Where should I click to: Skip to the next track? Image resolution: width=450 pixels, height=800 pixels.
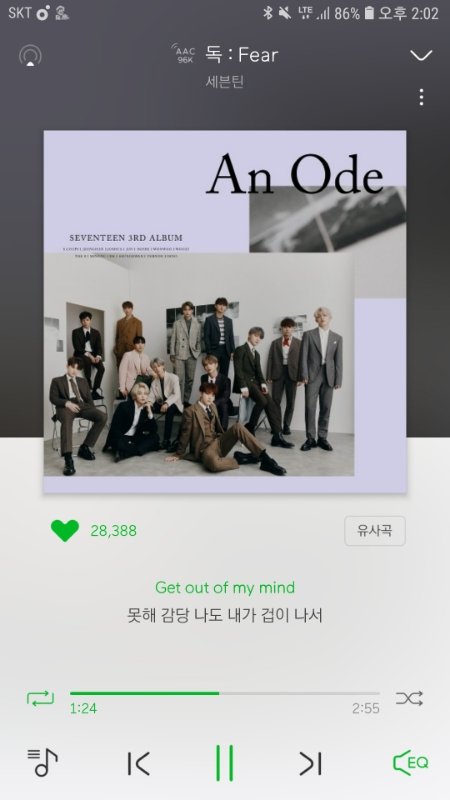311,764
